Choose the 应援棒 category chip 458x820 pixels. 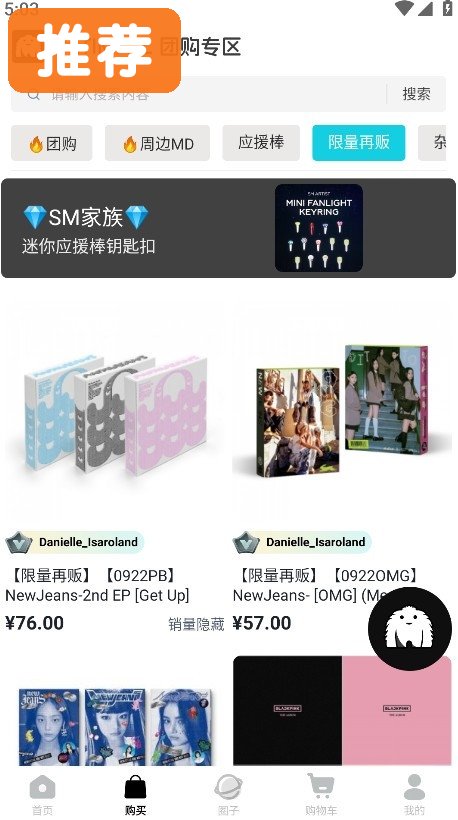(x=261, y=143)
